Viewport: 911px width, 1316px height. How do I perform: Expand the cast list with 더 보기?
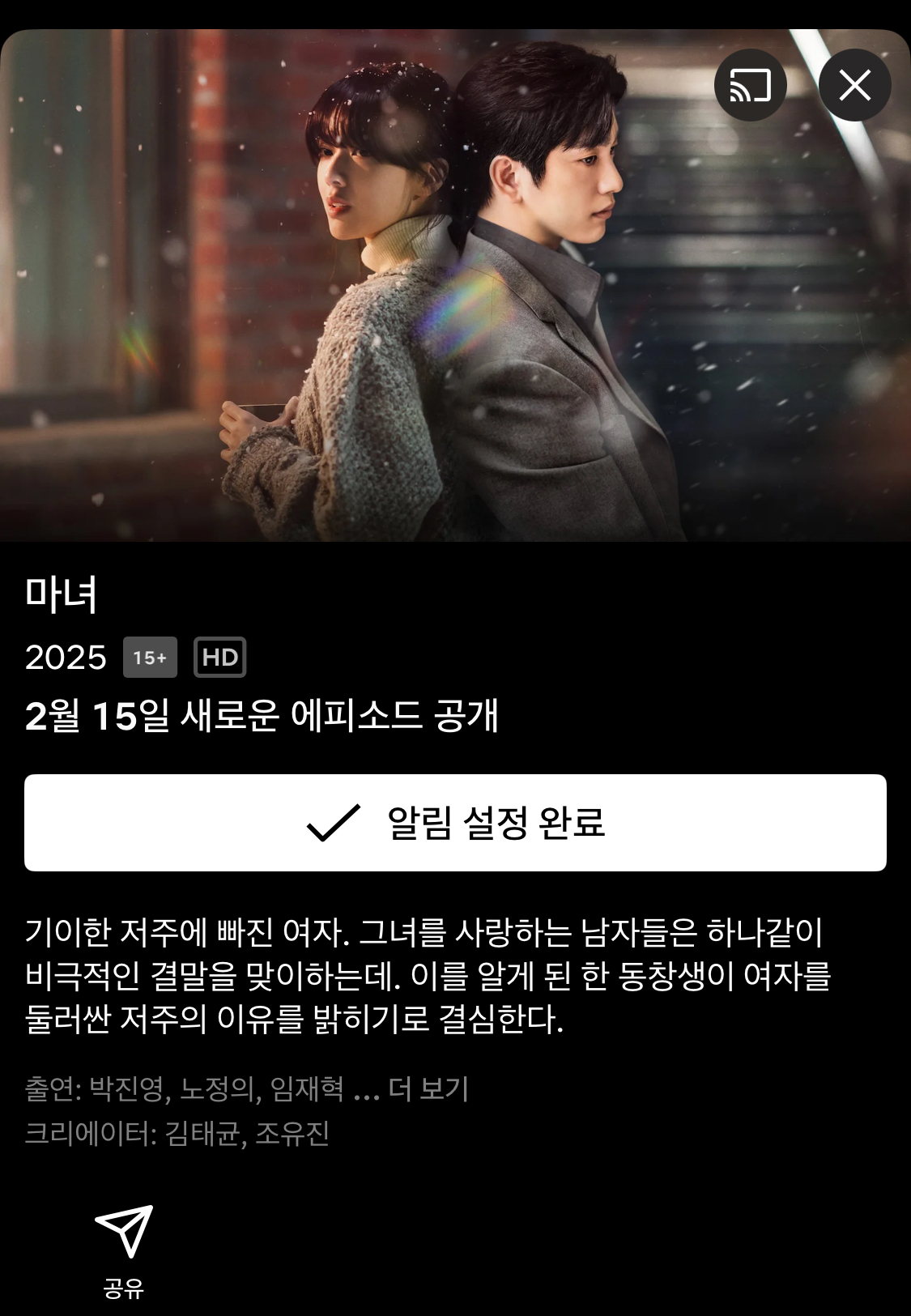pos(428,1089)
